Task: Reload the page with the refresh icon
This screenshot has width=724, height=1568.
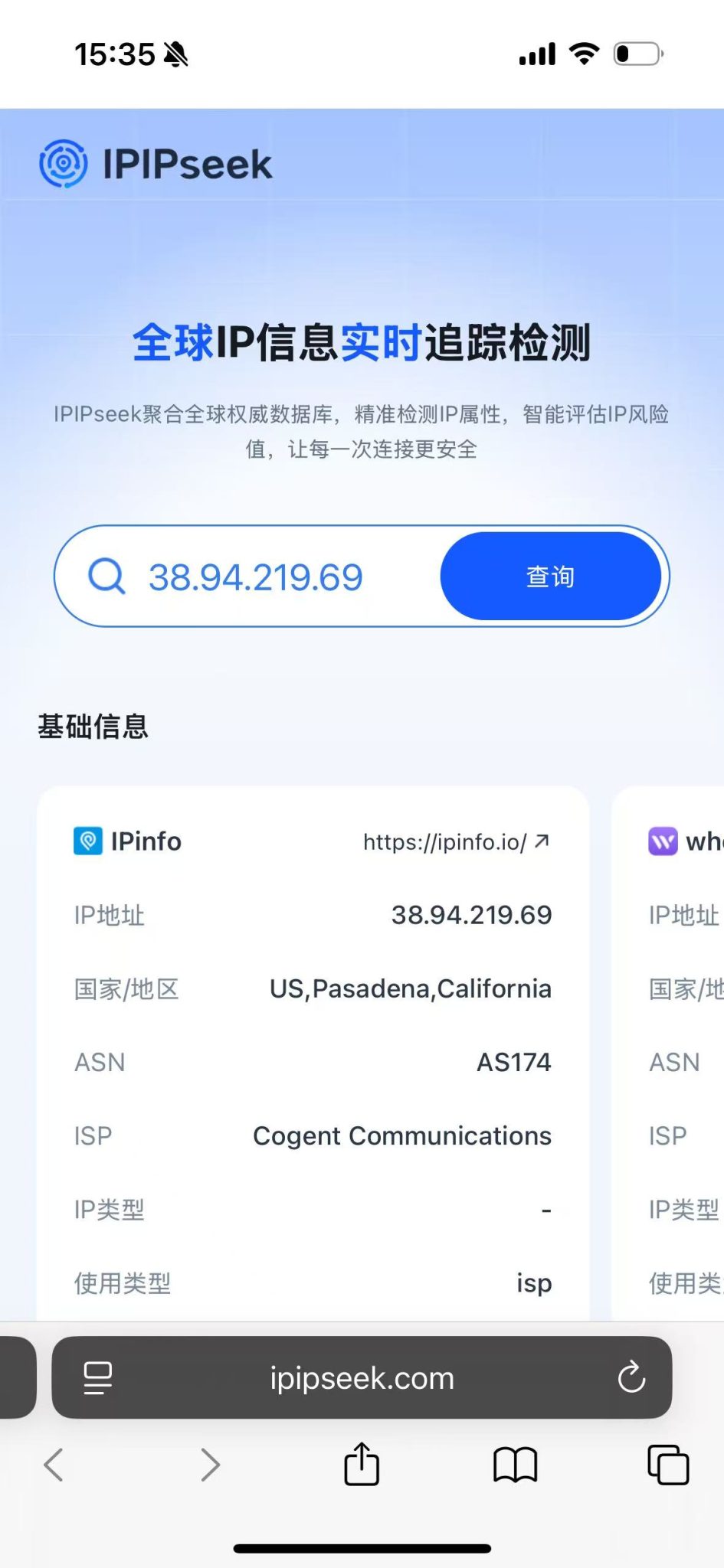Action: 631,1377
